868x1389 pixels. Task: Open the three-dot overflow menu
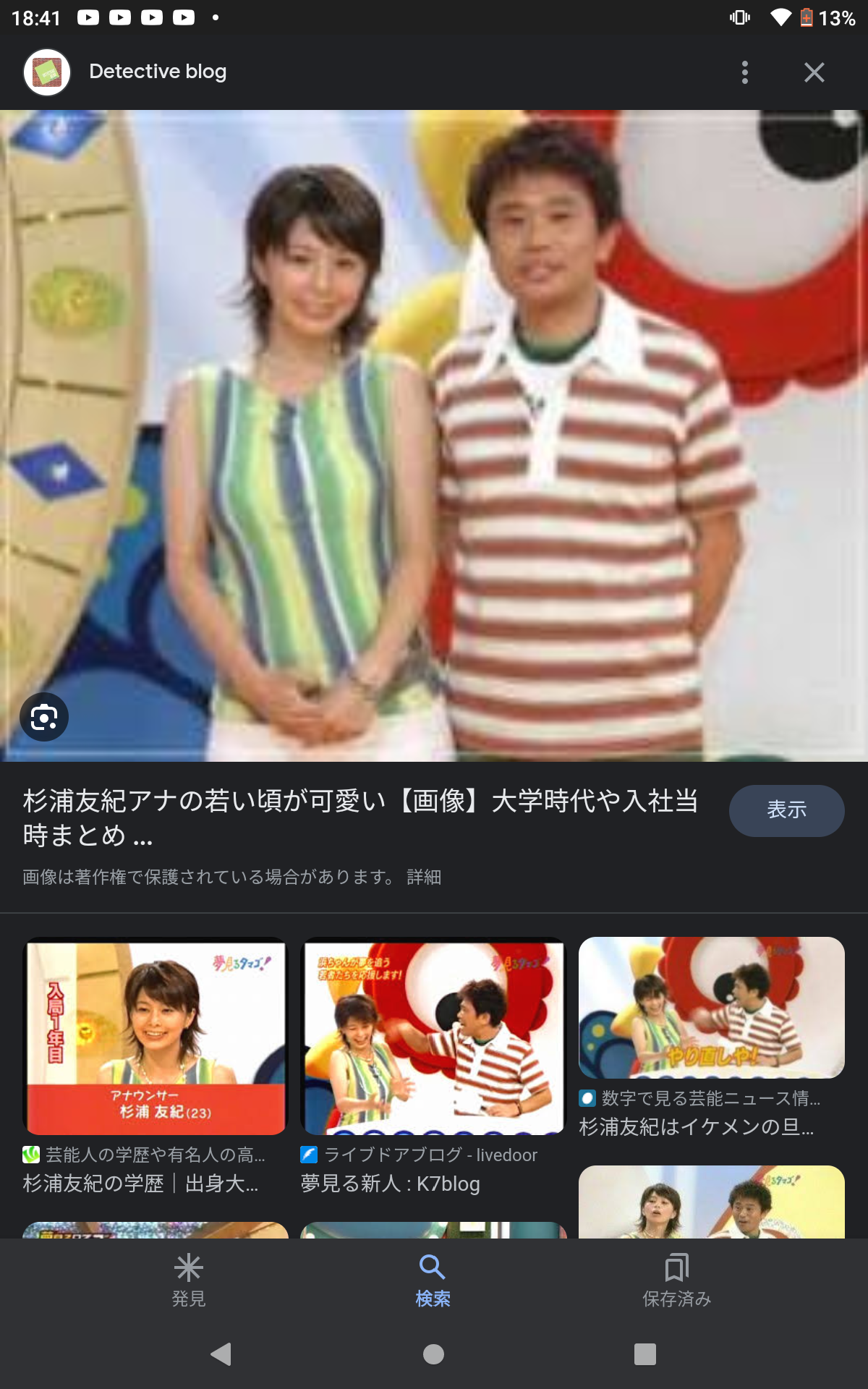[x=744, y=72]
